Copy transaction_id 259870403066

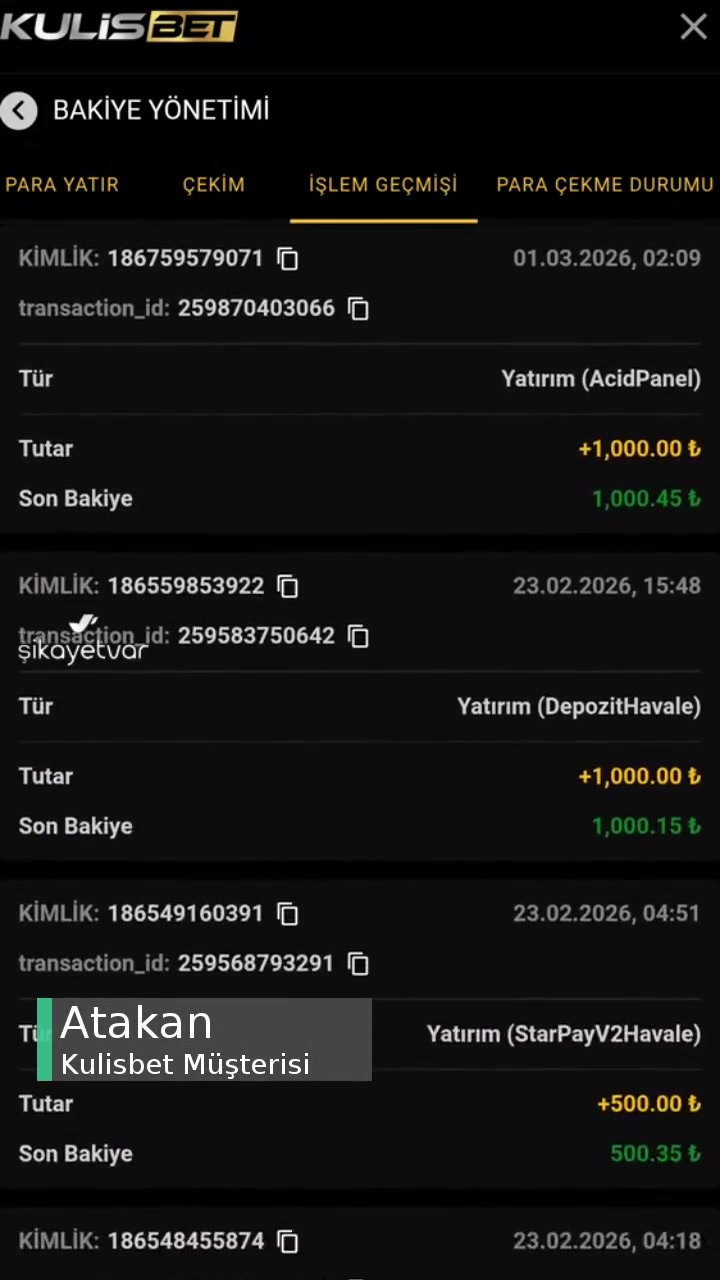coord(358,308)
